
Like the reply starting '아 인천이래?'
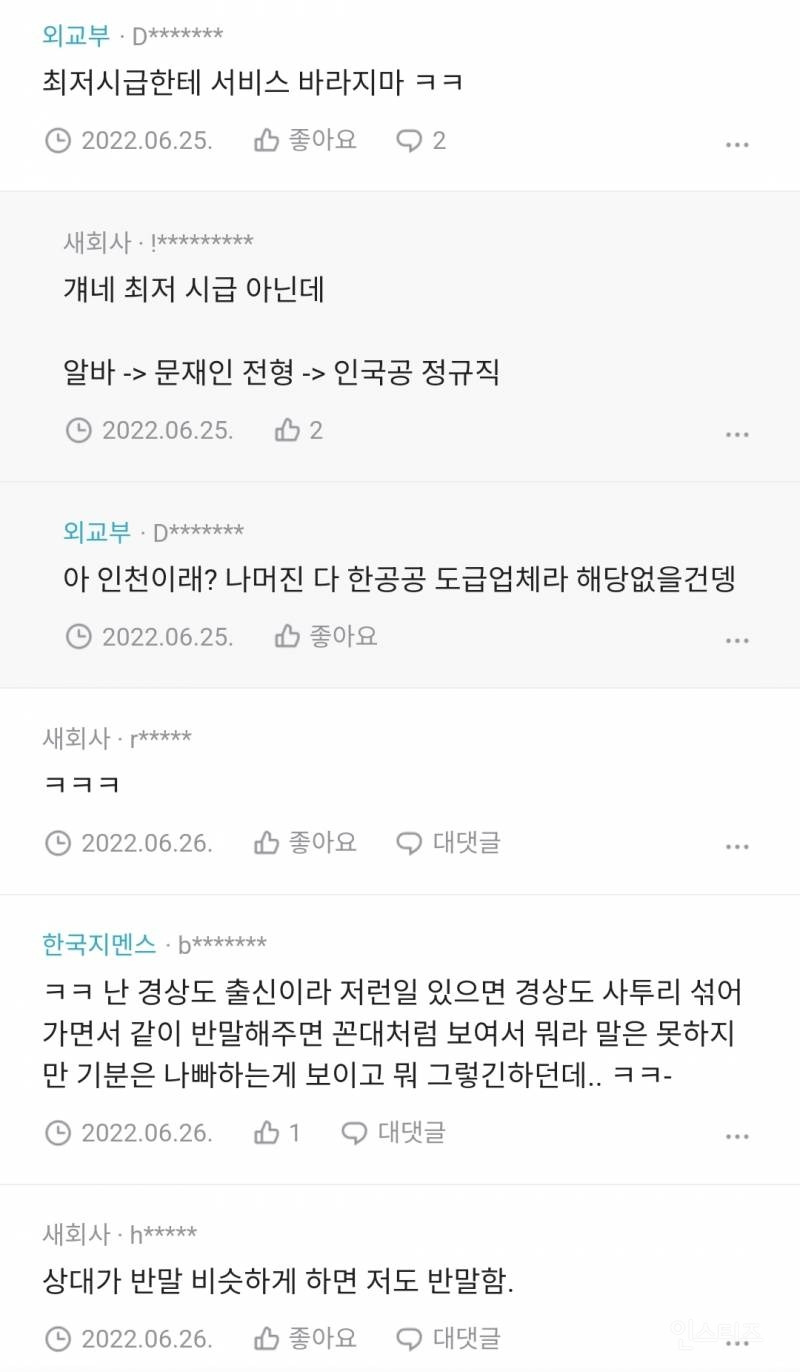(326, 636)
